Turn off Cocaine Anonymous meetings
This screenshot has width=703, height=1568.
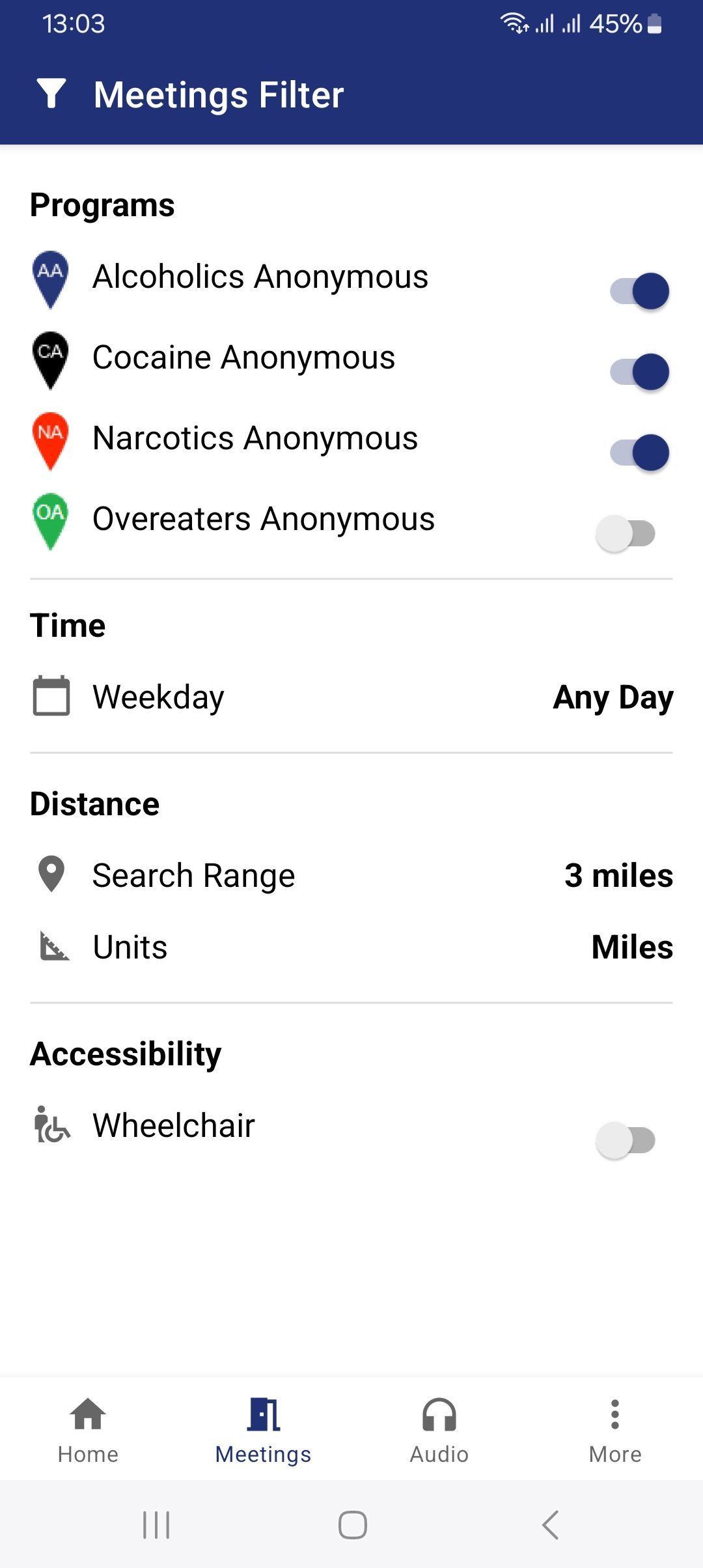639,372
